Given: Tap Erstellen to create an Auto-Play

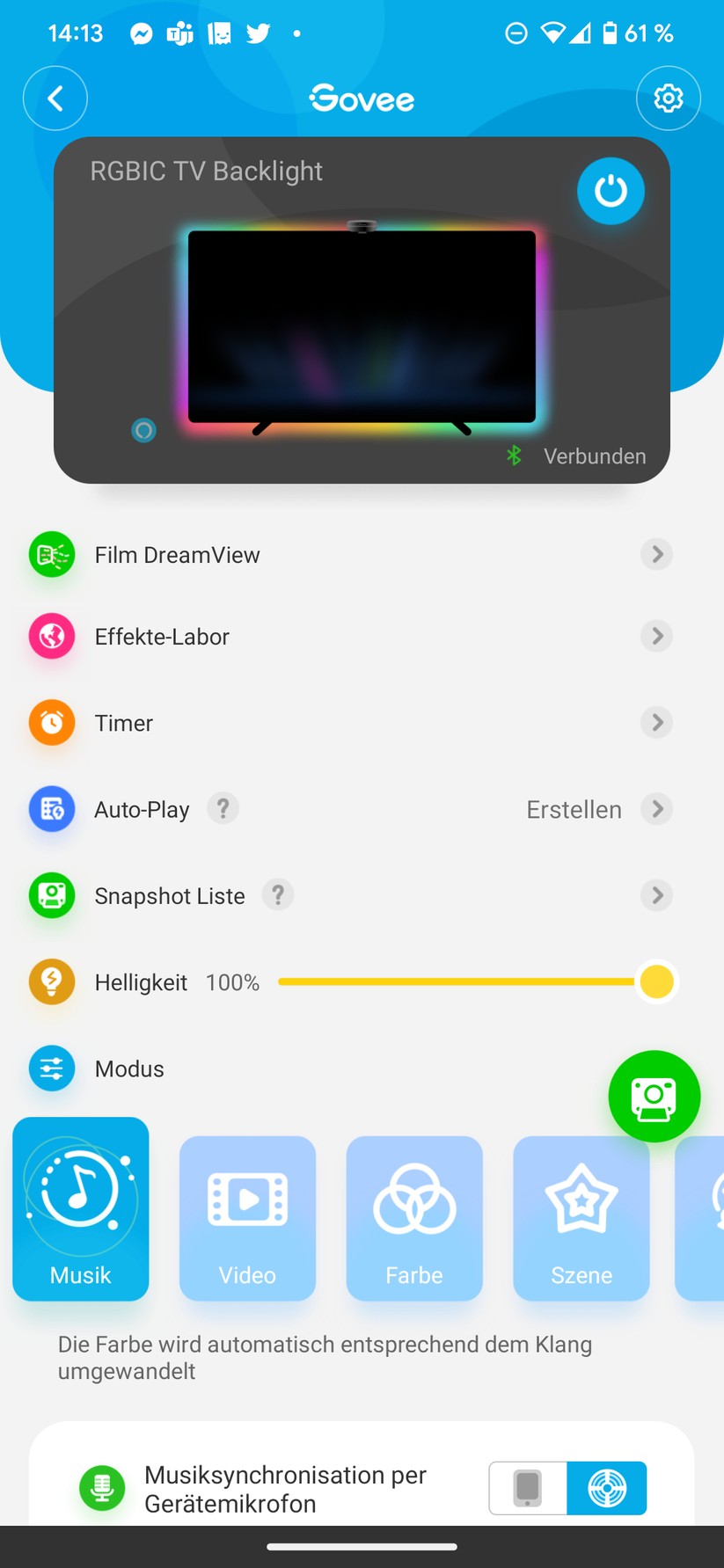Looking at the screenshot, I should click(574, 809).
